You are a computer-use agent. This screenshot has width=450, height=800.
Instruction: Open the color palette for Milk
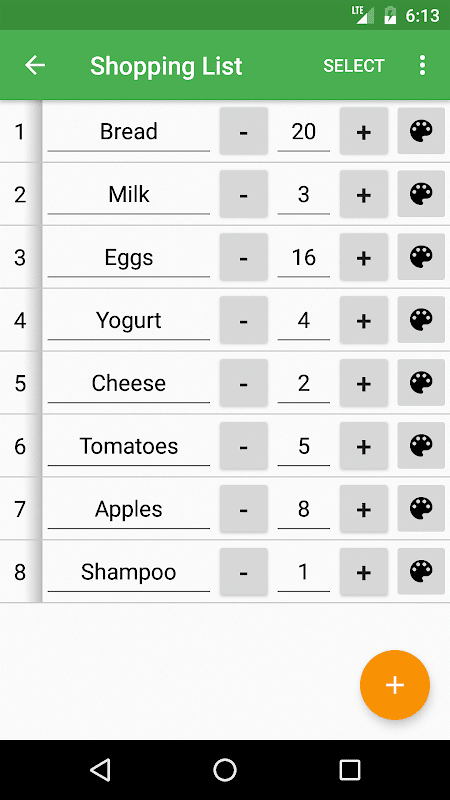click(x=421, y=194)
